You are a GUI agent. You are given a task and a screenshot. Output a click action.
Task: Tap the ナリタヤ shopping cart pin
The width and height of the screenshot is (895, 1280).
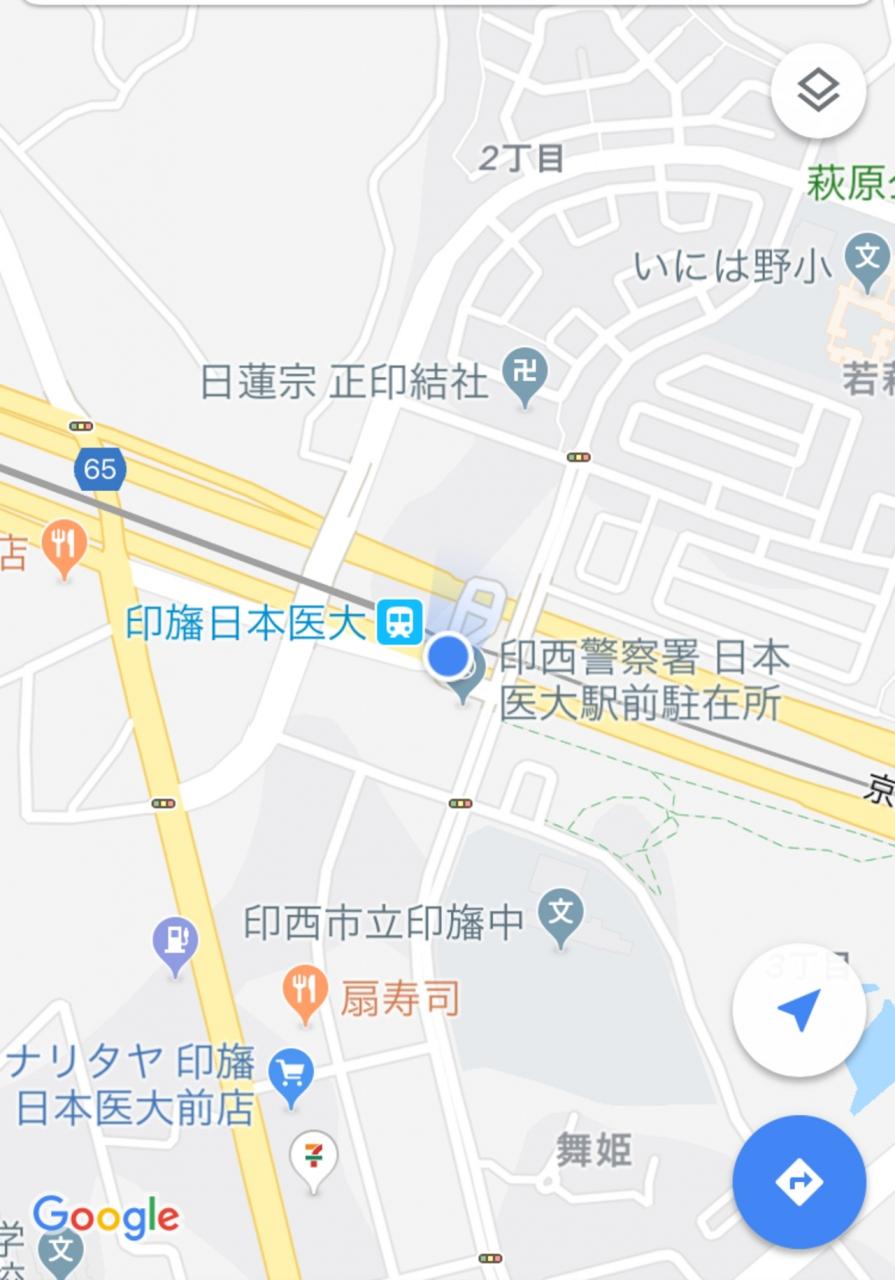pos(291,1075)
